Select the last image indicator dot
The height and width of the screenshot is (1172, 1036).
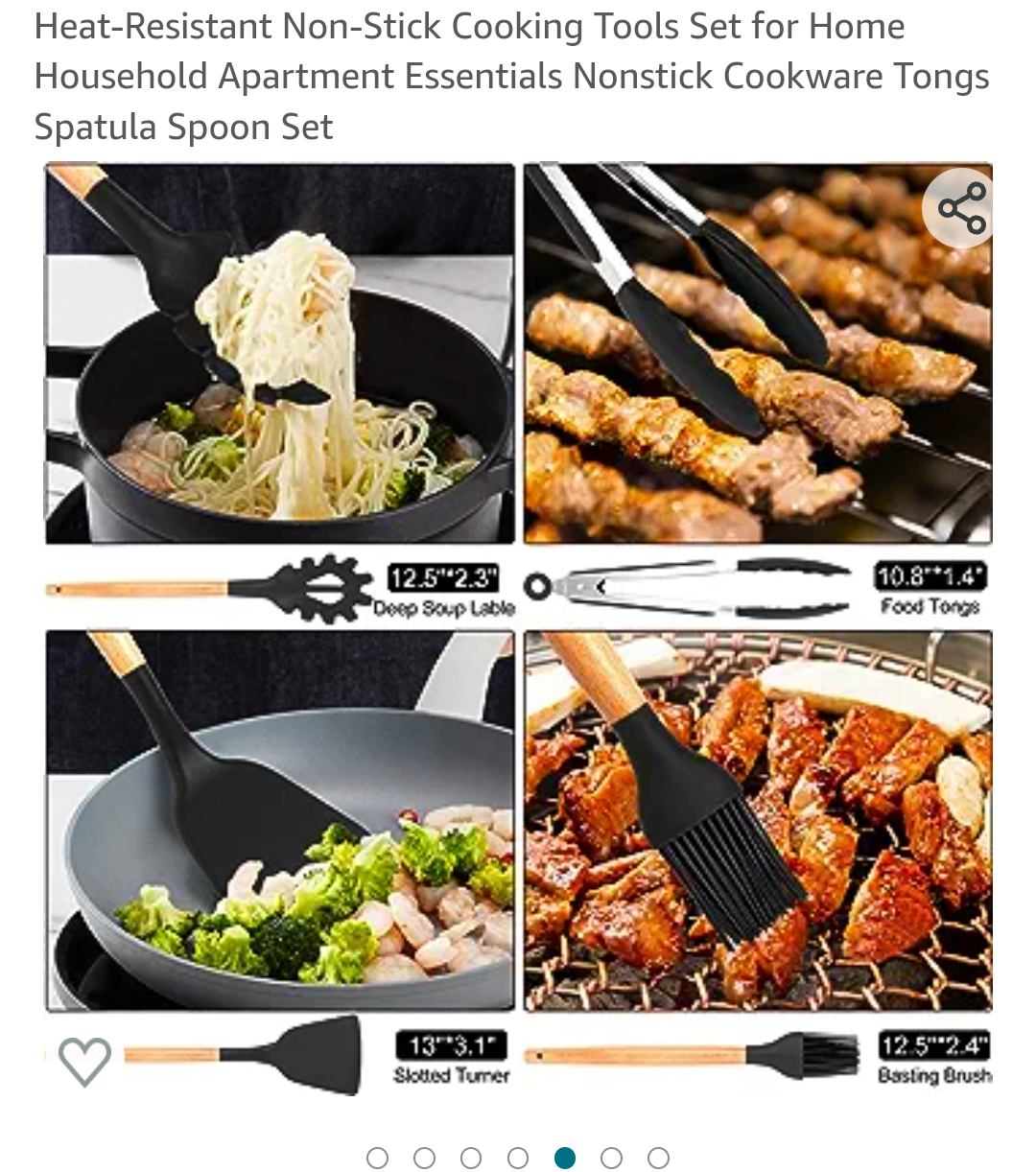point(658,1159)
